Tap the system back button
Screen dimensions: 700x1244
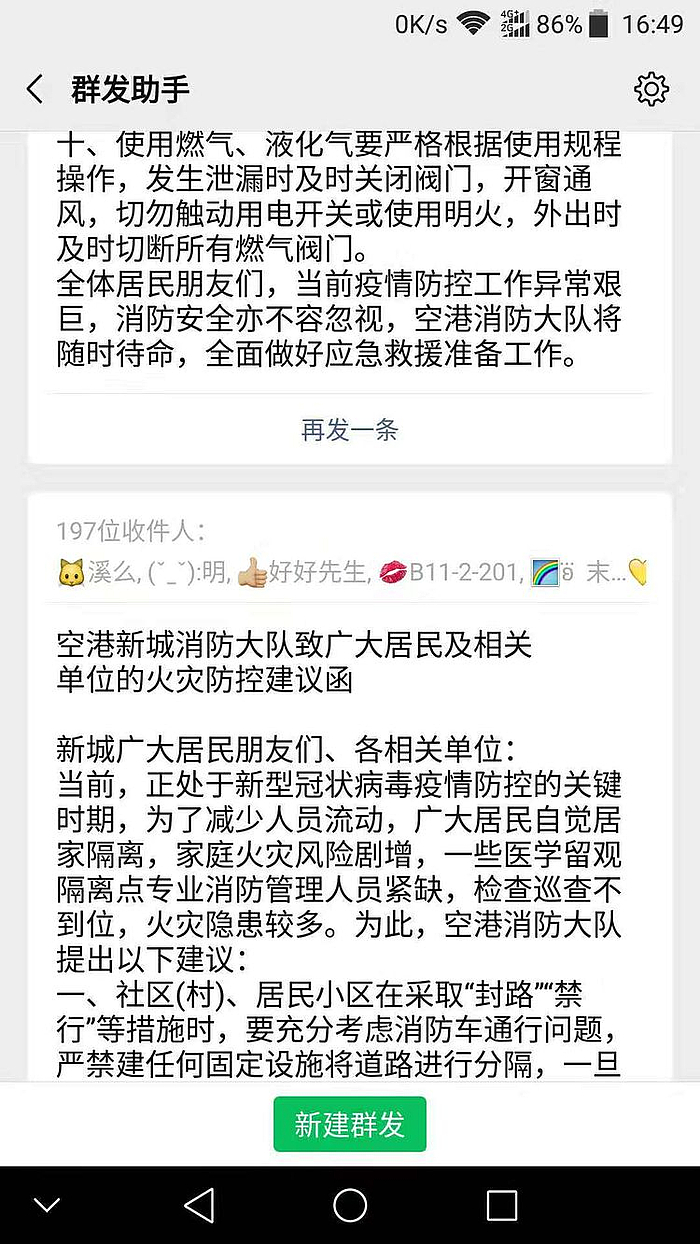[200, 1205]
